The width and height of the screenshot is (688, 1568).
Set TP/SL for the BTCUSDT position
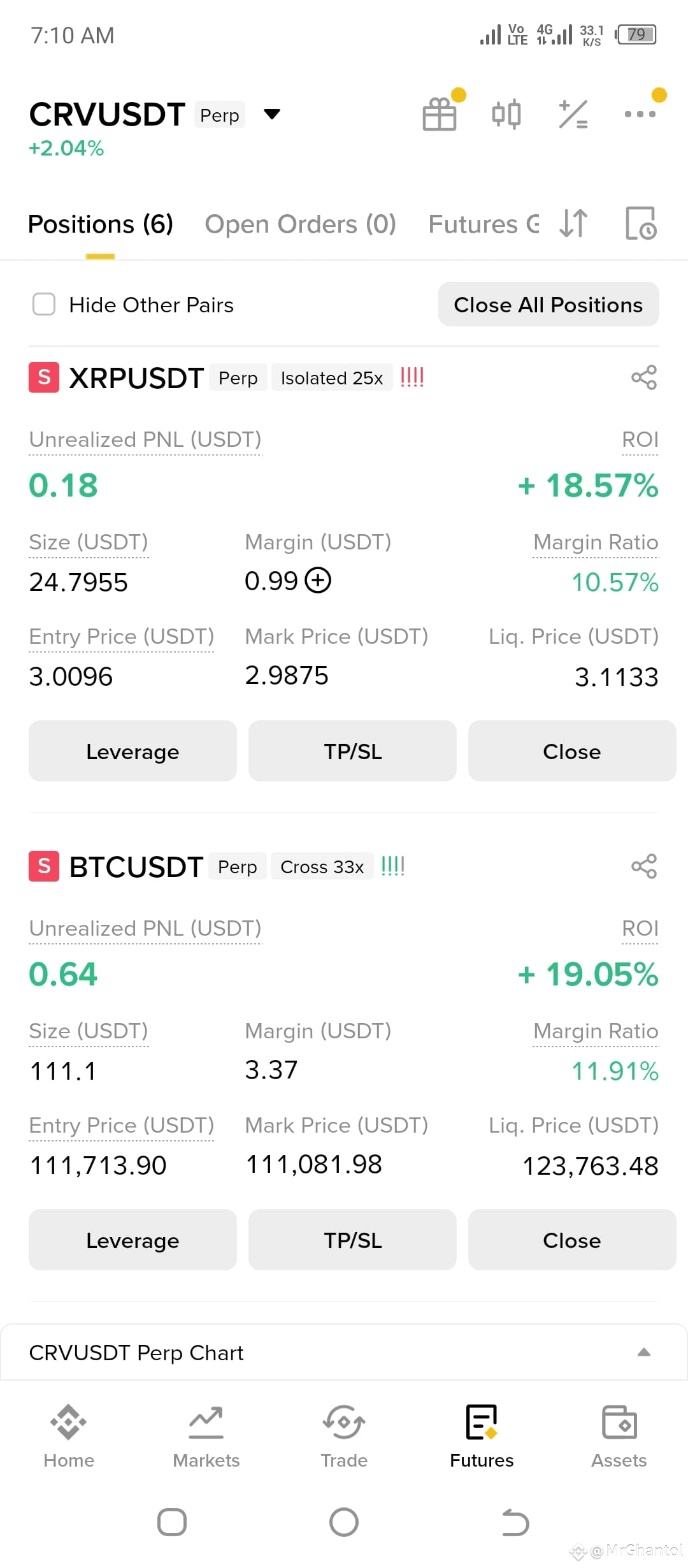tap(352, 1240)
